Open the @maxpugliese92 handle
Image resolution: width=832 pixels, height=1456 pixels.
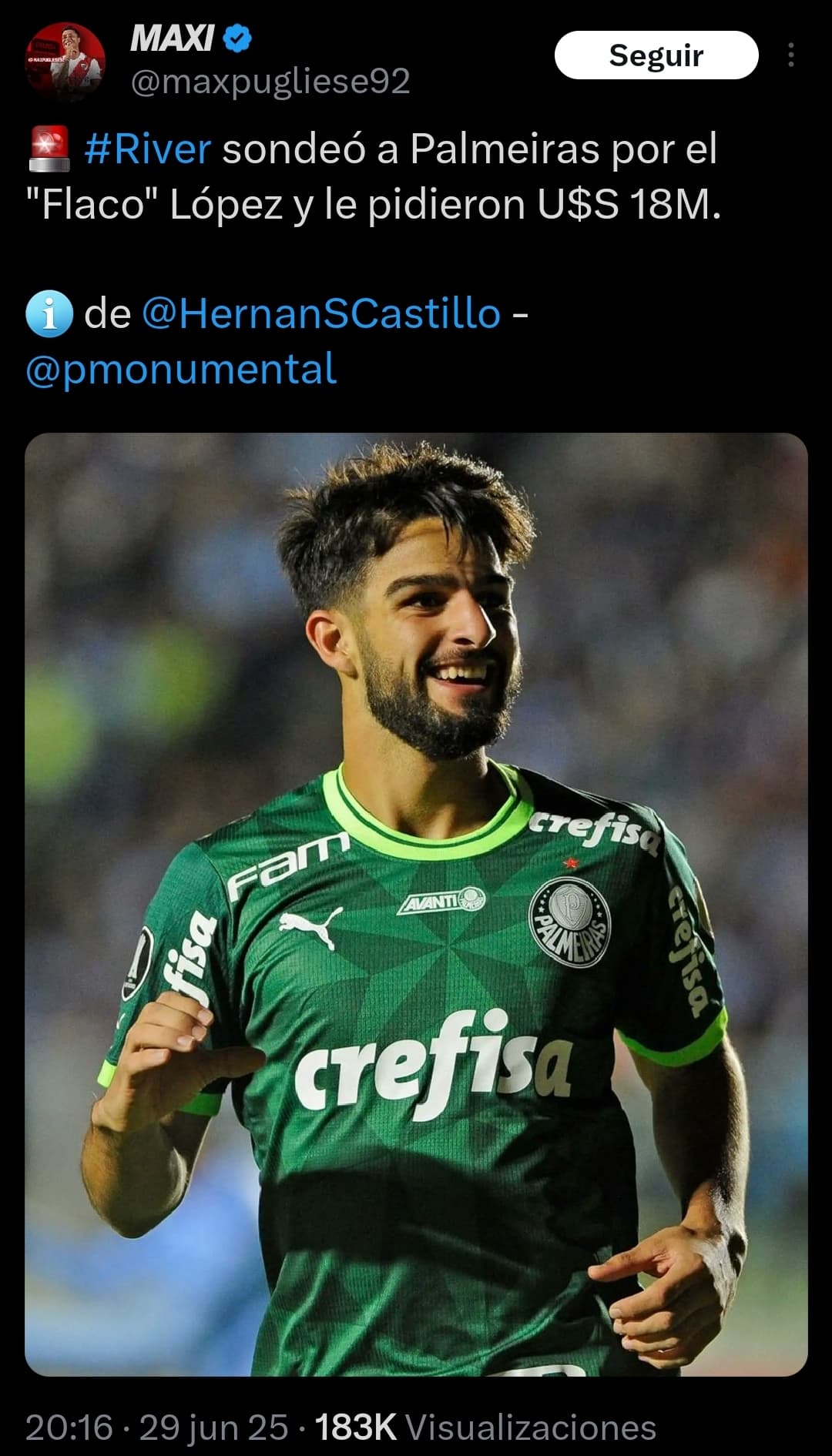click(x=270, y=82)
